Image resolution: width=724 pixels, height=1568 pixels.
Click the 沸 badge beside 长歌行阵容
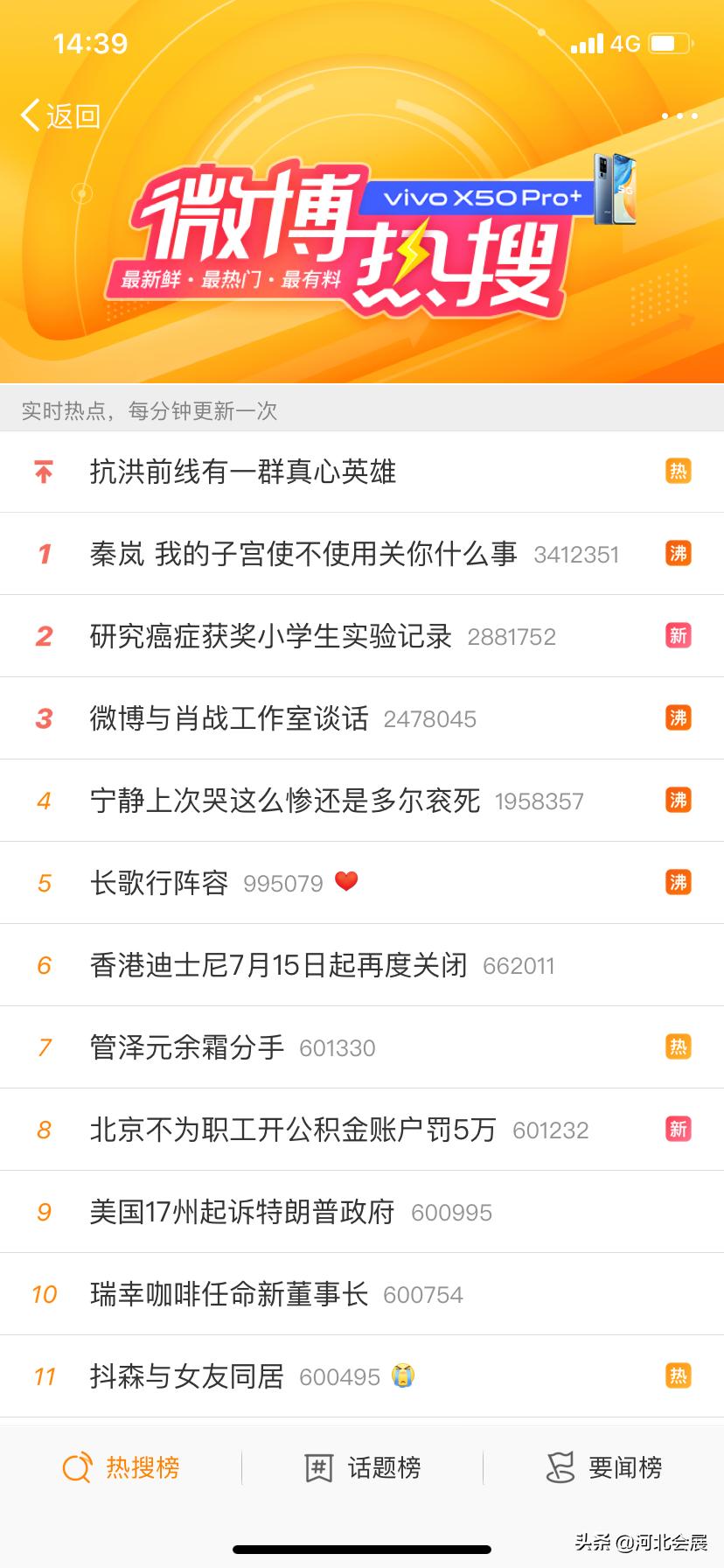678,883
